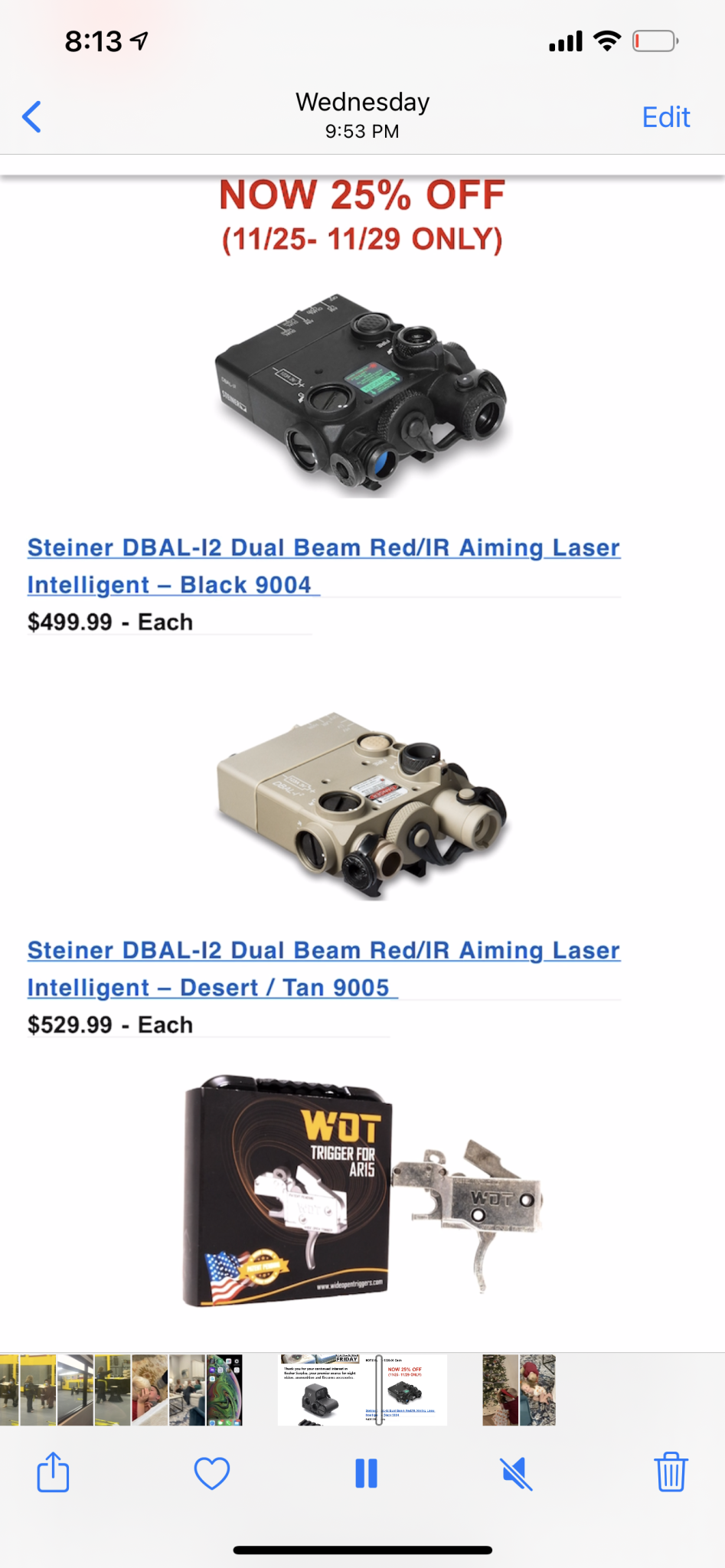Tap Edit to modify this video
Screen dimensions: 725x1568
[665, 117]
